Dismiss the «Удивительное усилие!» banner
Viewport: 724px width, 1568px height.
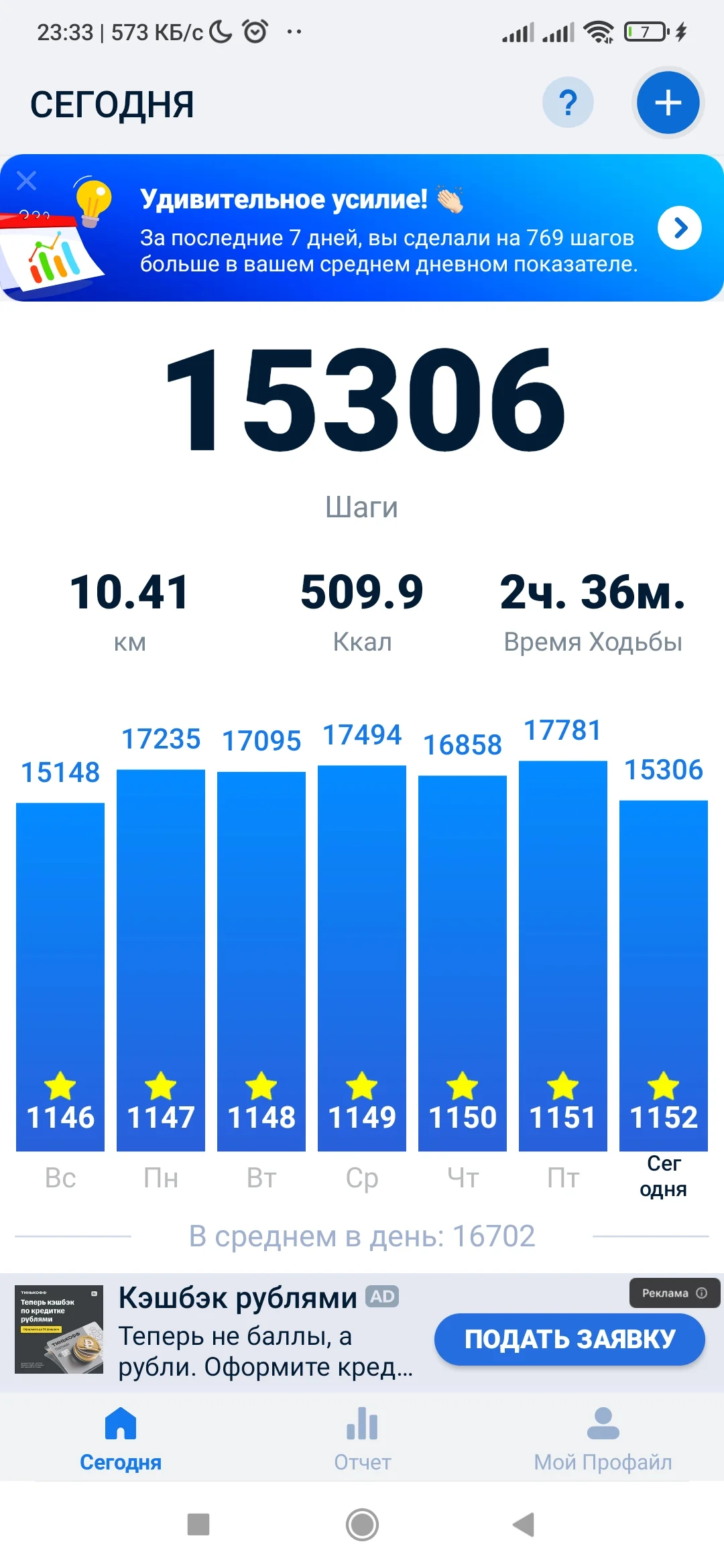(27, 180)
